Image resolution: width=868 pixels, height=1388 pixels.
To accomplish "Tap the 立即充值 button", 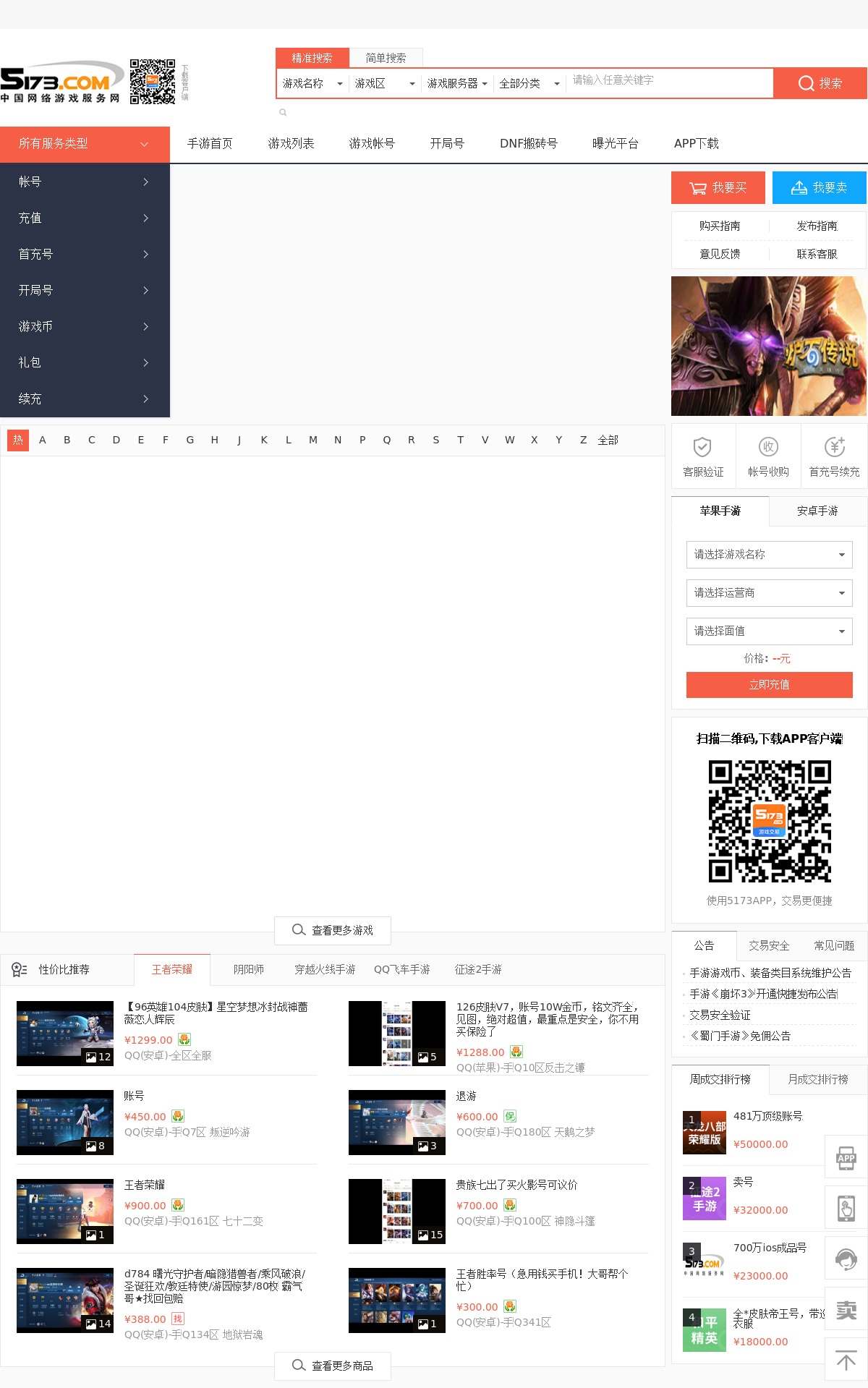I will click(x=769, y=685).
